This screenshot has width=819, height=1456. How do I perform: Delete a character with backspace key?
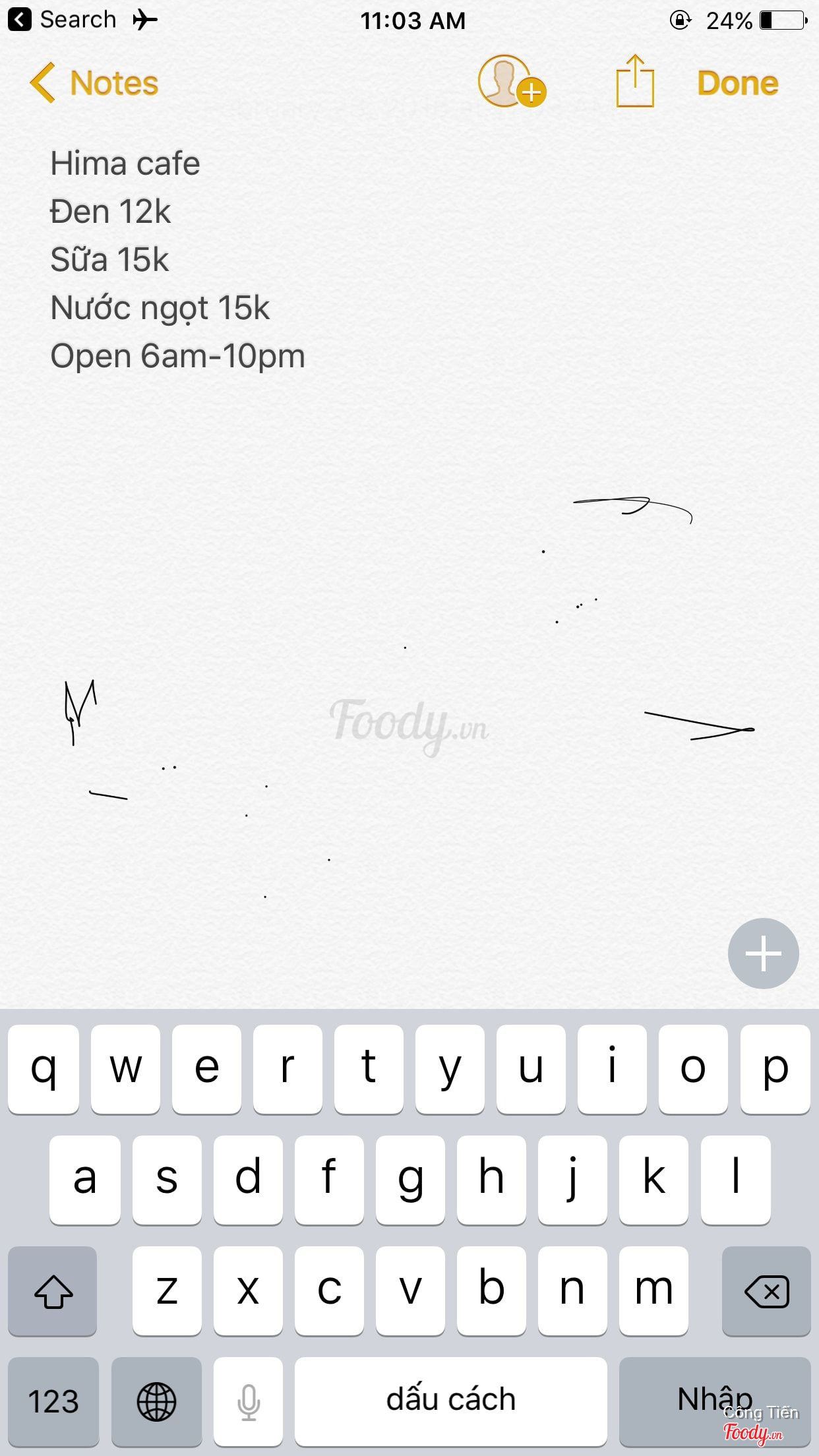[766, 1291]
